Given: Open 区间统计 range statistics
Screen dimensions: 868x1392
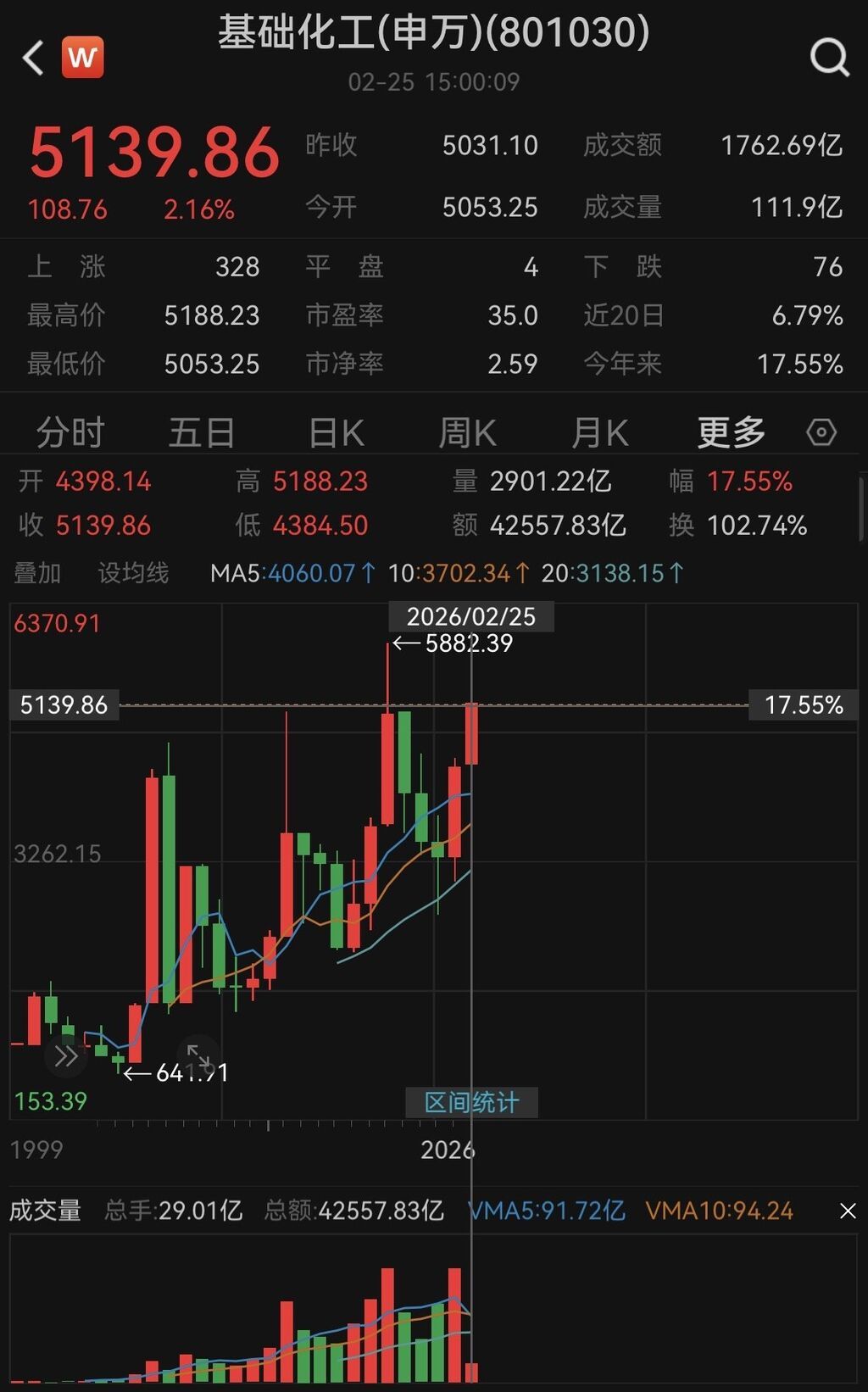Looking at the screenshot, I should tap(471, 1102).
